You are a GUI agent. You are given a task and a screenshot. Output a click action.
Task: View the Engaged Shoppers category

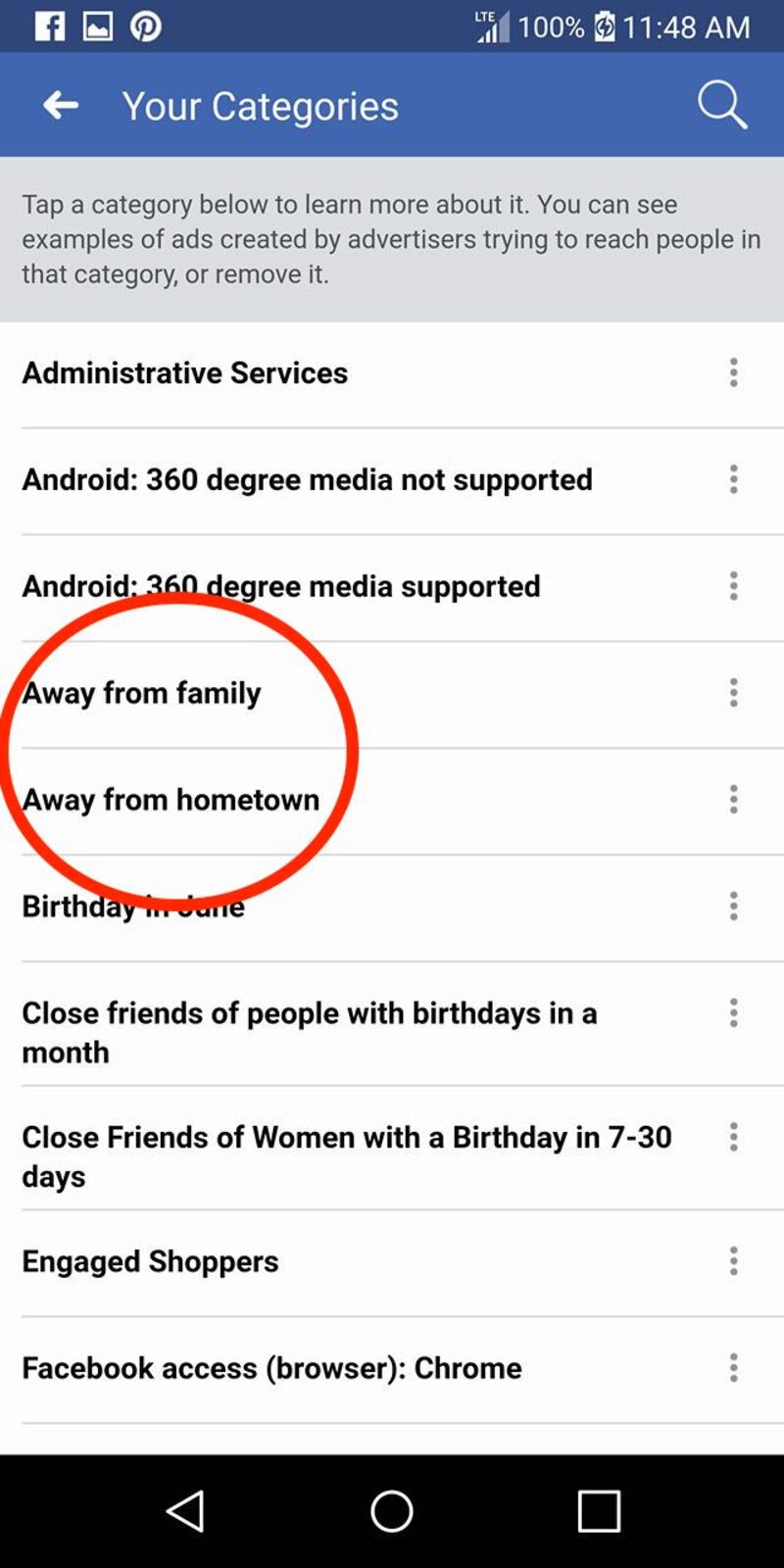point(151,1262)
